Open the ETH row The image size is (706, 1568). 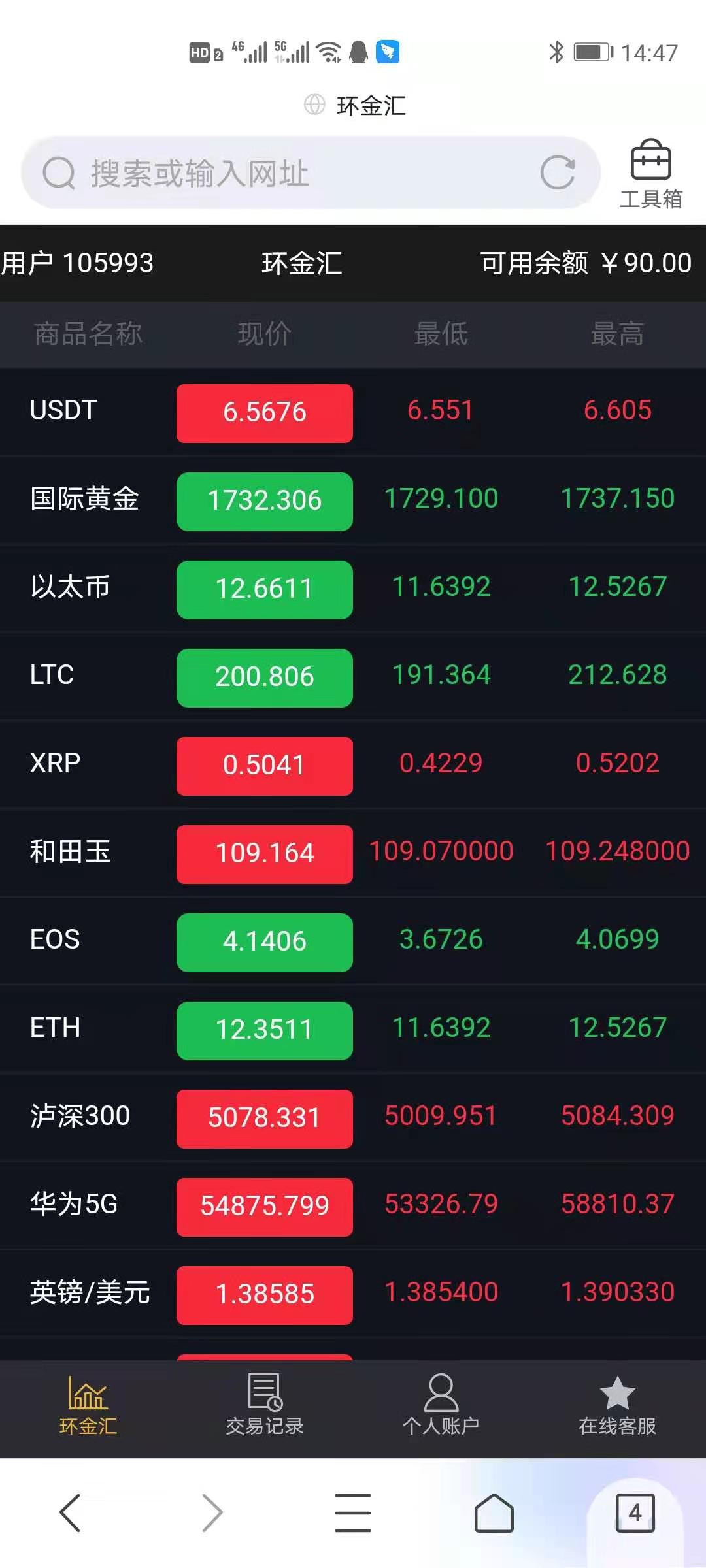click(x=353, y=1029)
